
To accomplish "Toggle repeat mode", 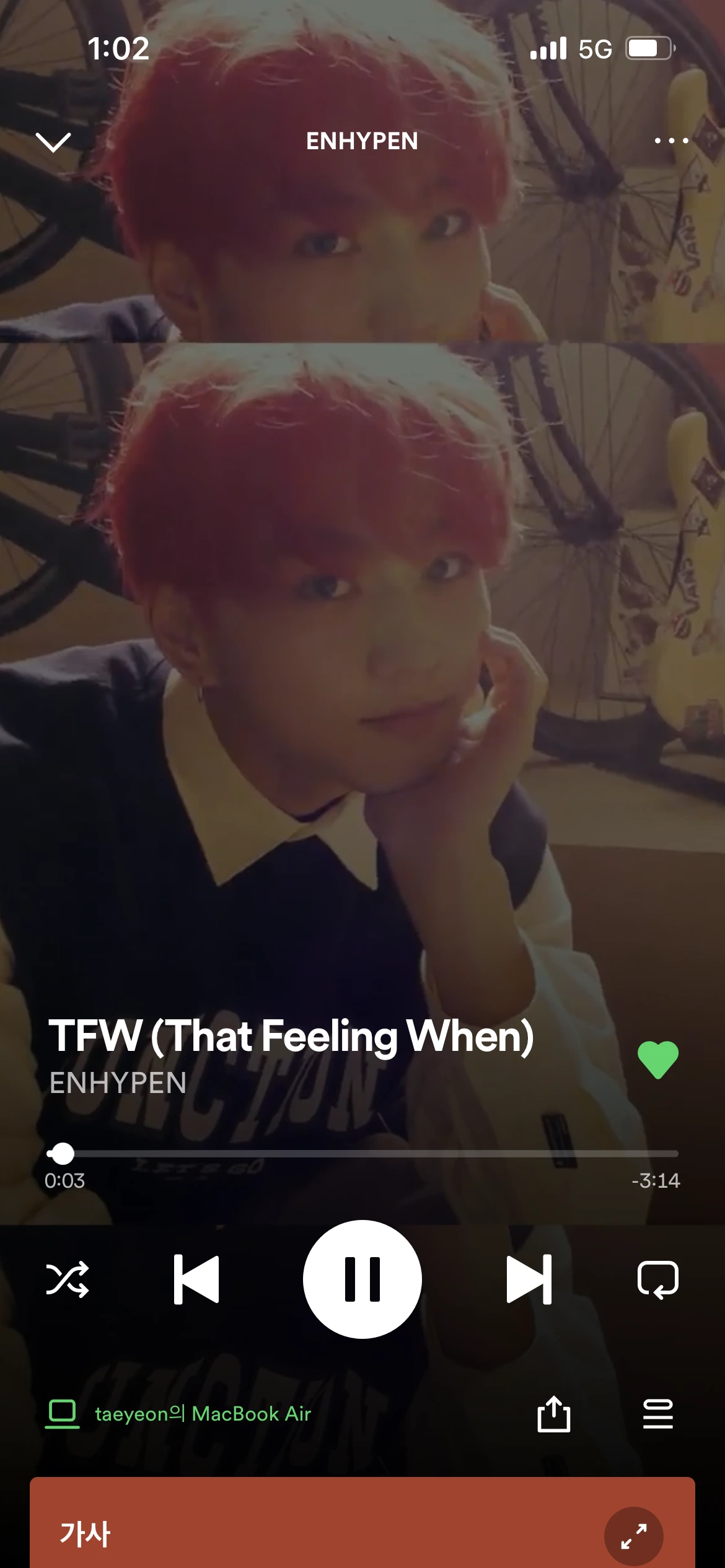I will point(657,1279).
